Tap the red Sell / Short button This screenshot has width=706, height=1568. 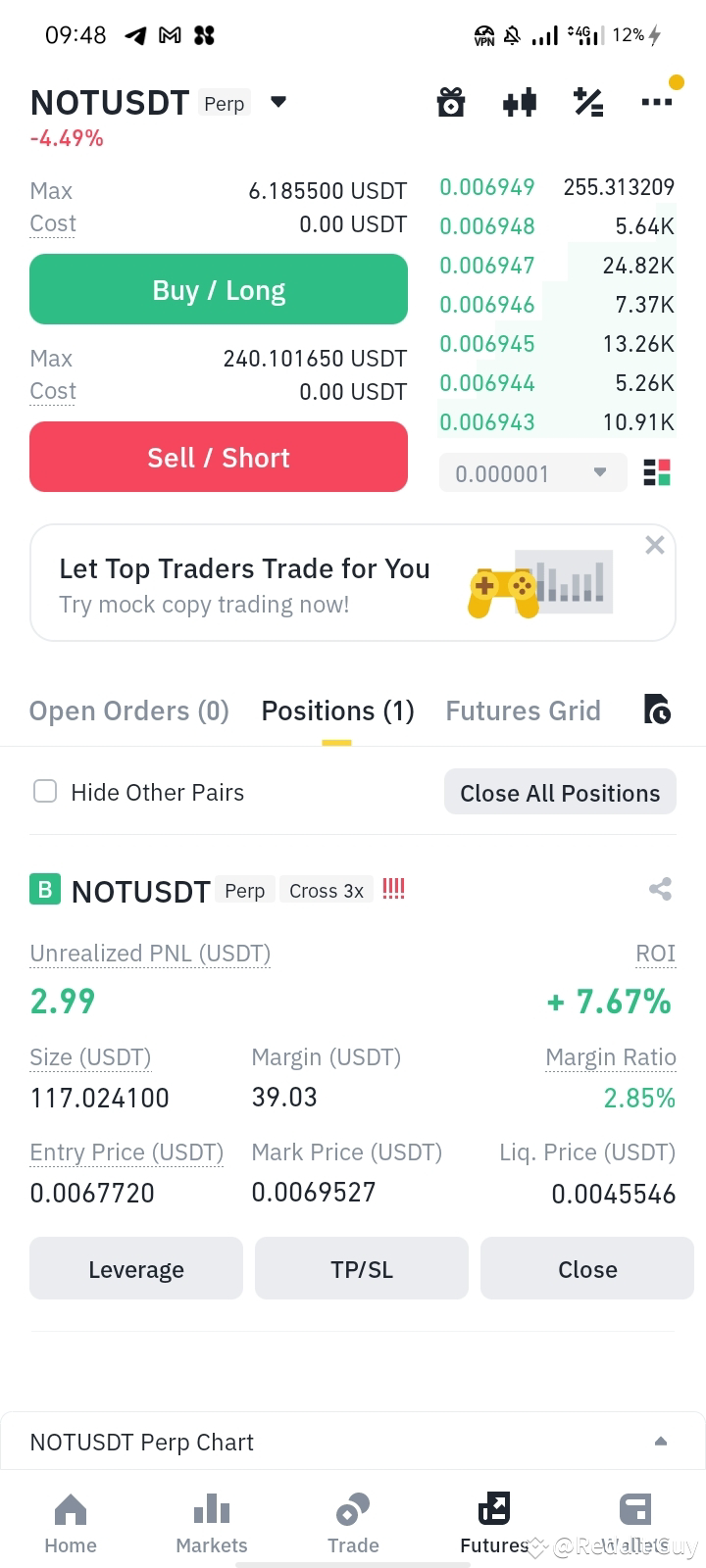[219, 458]
